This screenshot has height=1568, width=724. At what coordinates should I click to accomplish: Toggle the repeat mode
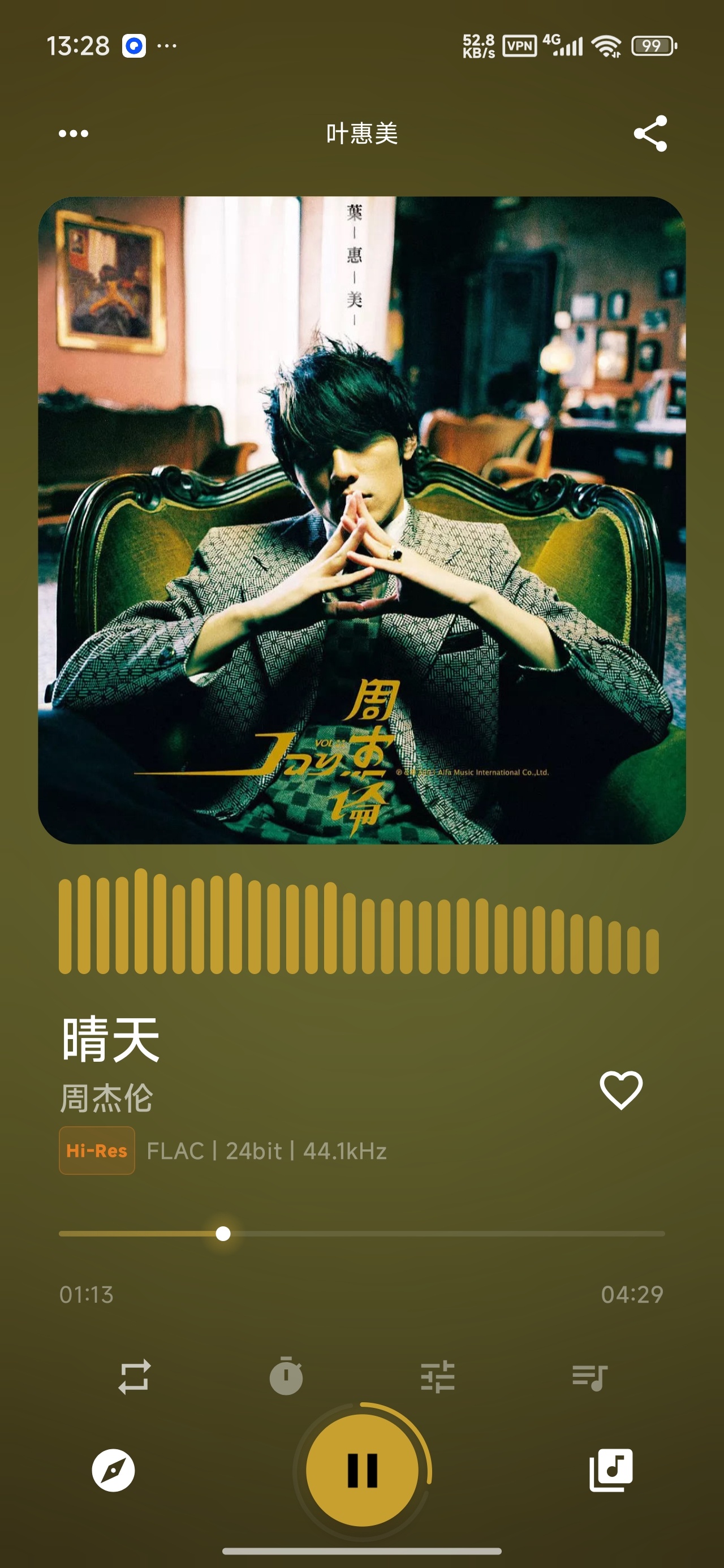coord(135,1376)
